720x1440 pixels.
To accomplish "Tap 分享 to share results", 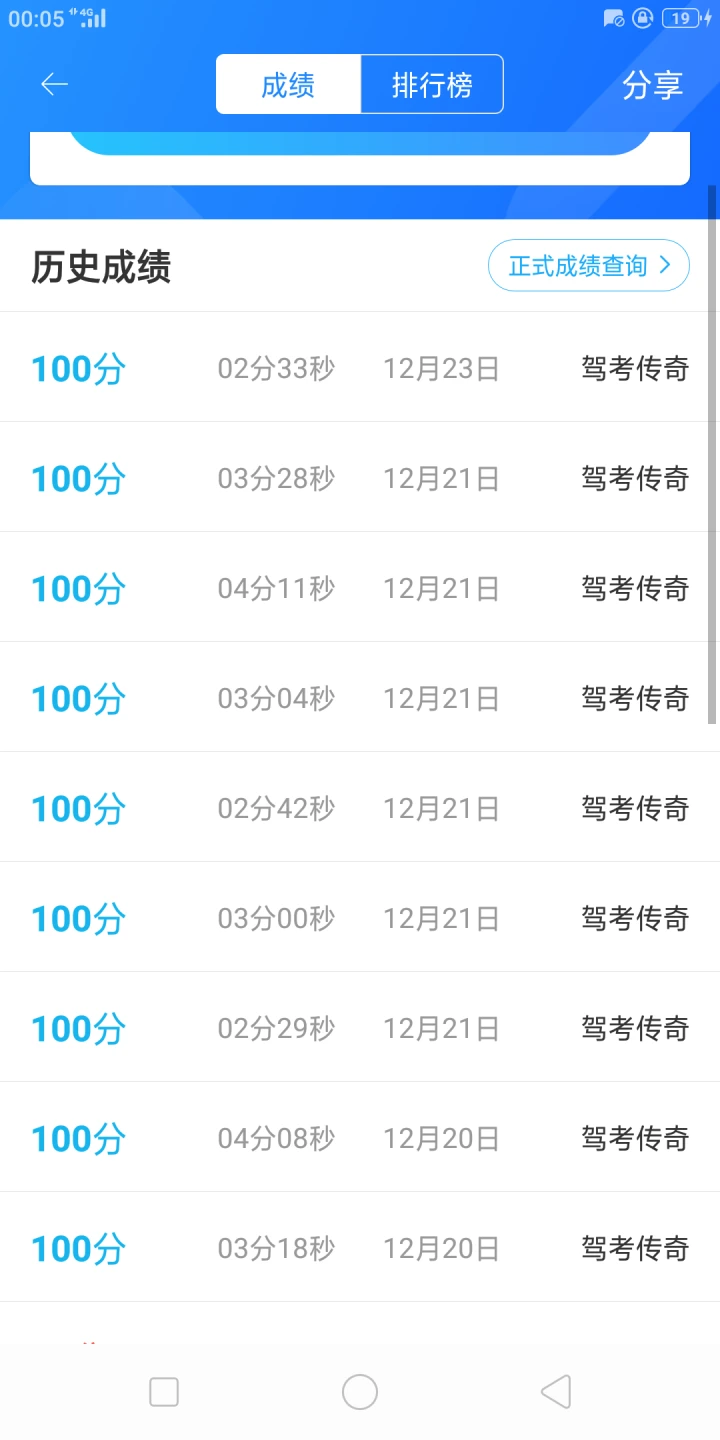I will coord(652,85).
